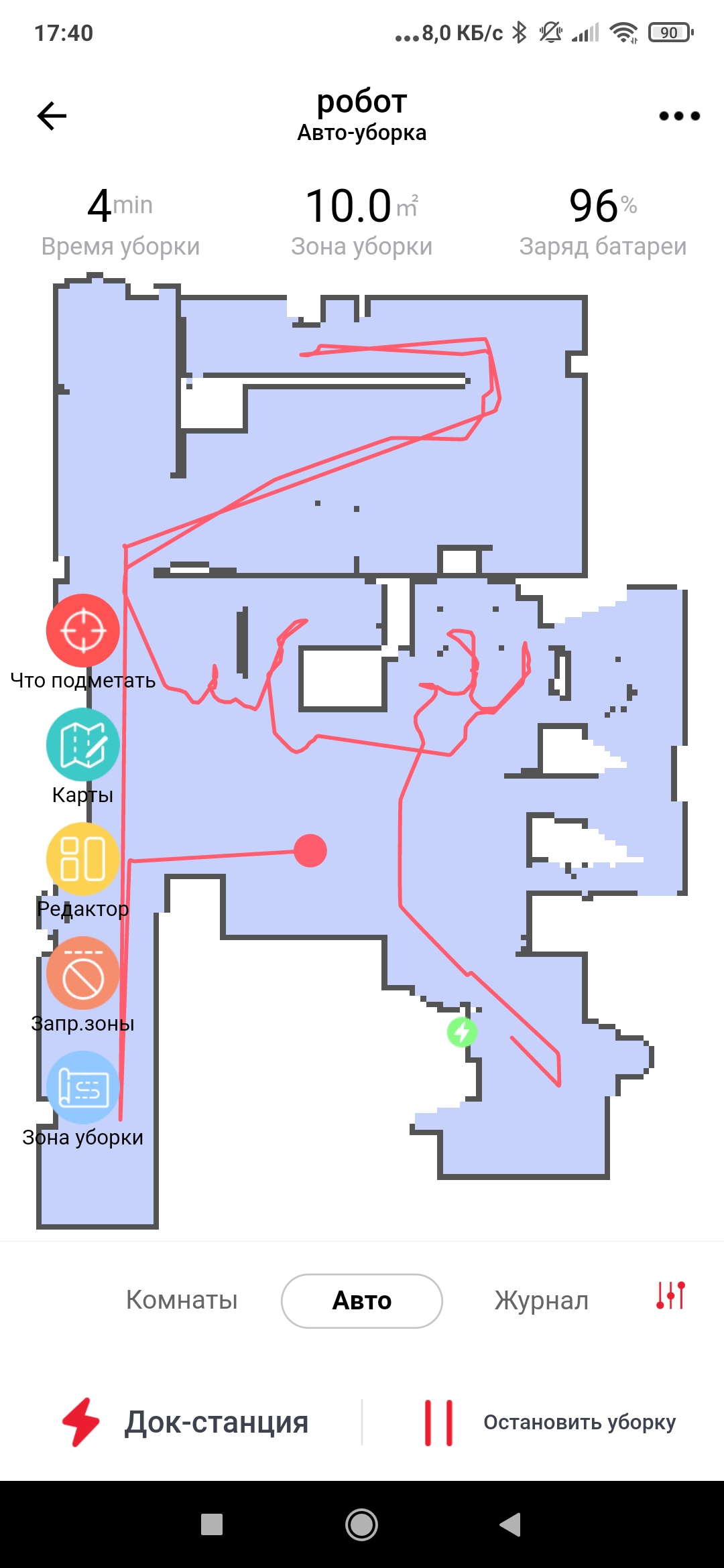Select the Зона уборки zone cleaning button
This screenshot has width=724, height=1568.
pos(83,1088)
